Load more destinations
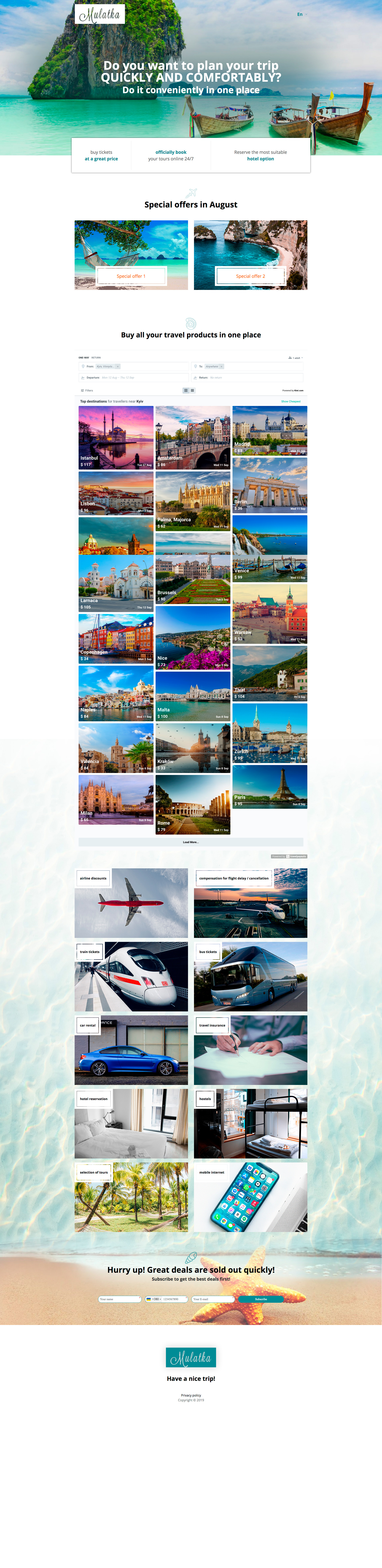The image size is (382, 1568). 191,842
